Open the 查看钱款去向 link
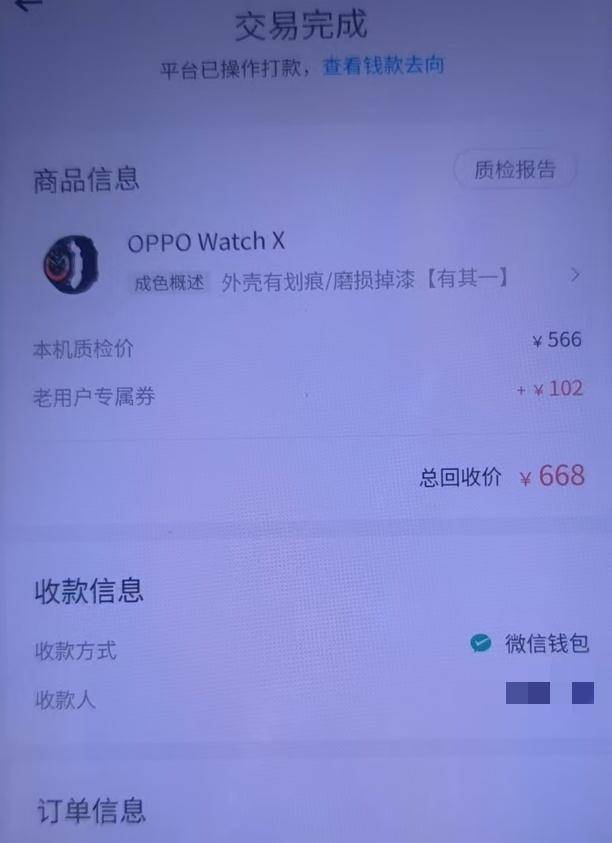The image size is (612, 843). (x=383, y=66)
